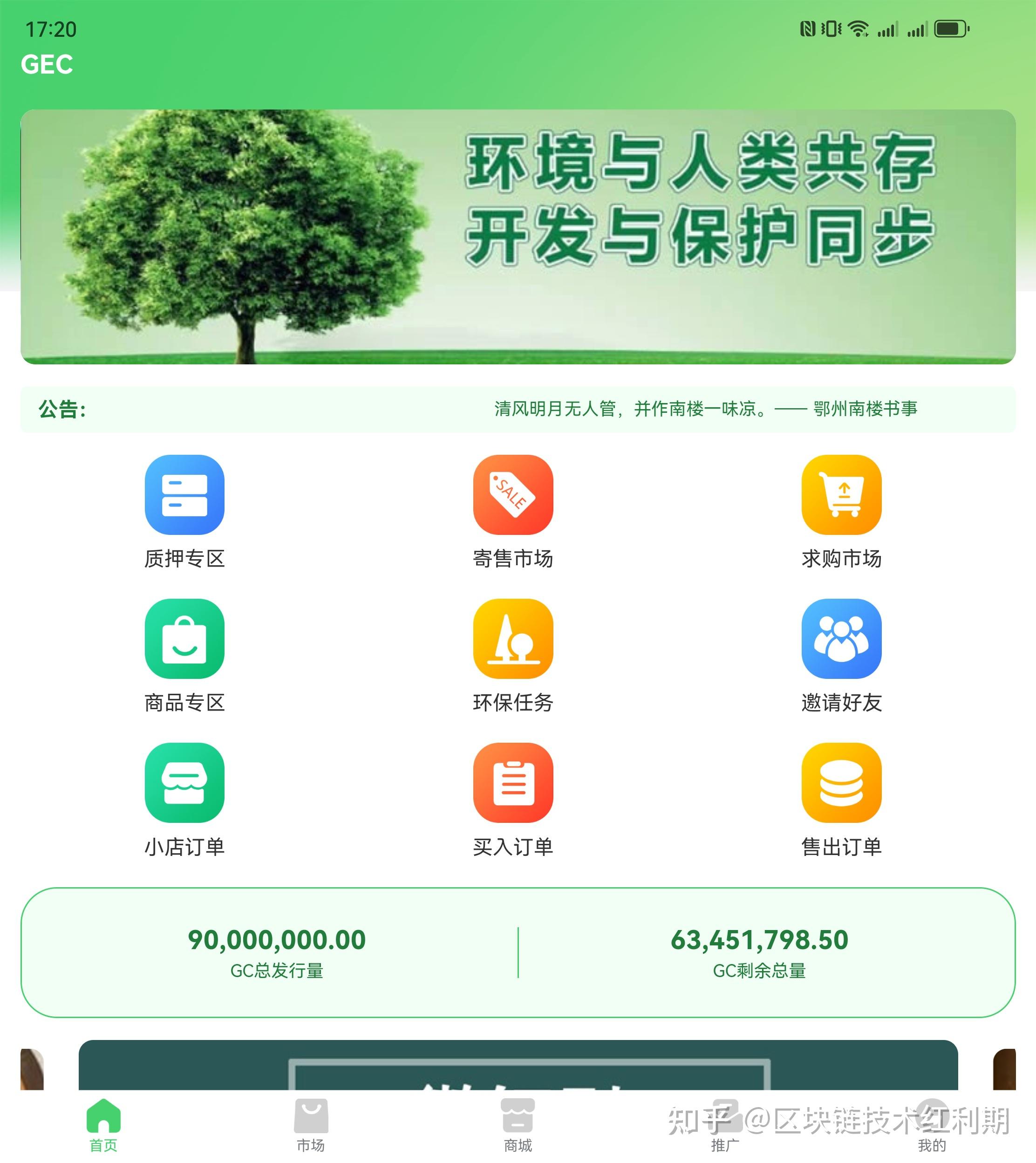
Task: Open the 邀请好友 (Invite Friends) icon
Action: coord(842,640)
